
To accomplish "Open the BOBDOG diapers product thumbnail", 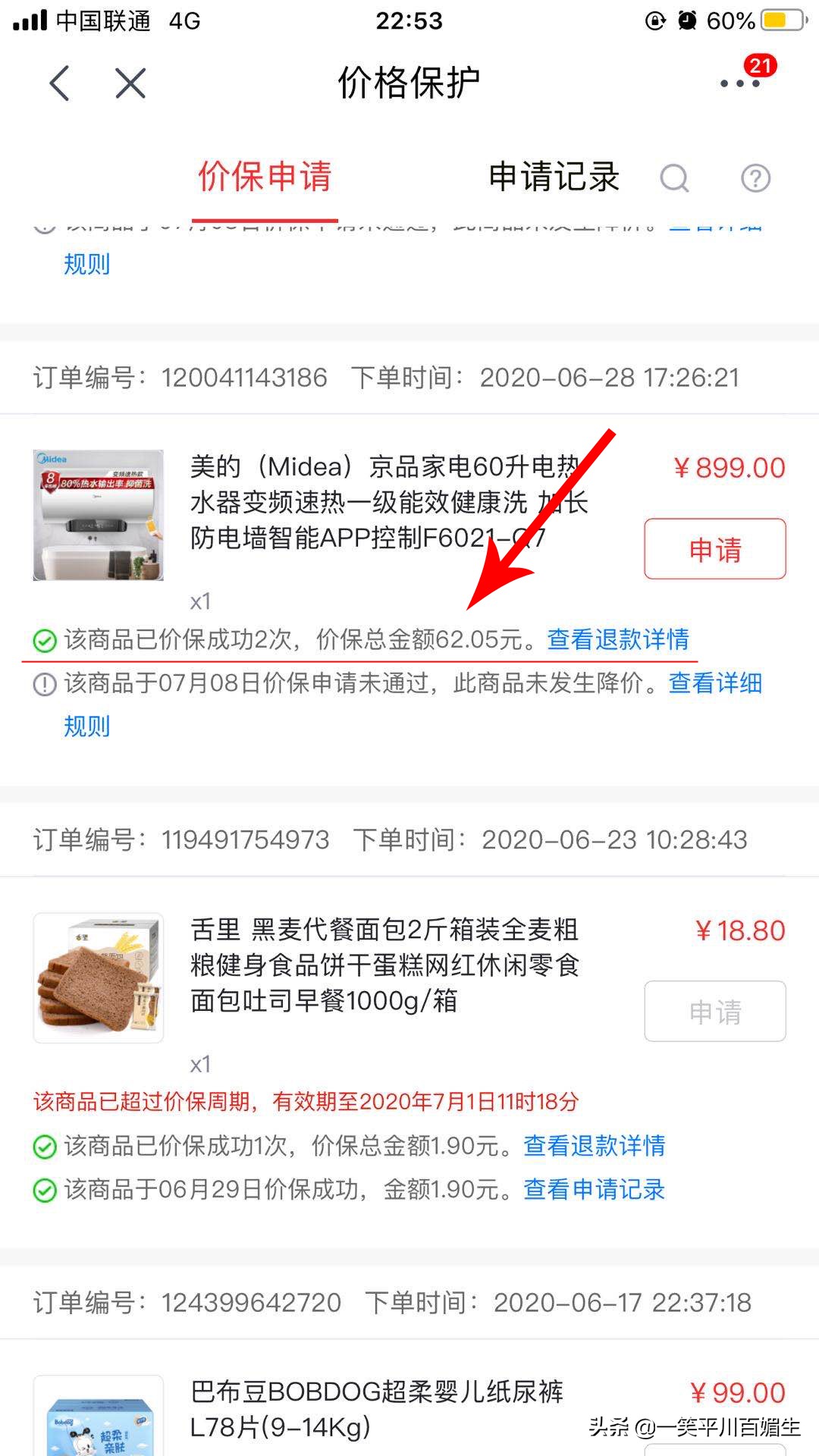I will 99,1418.
